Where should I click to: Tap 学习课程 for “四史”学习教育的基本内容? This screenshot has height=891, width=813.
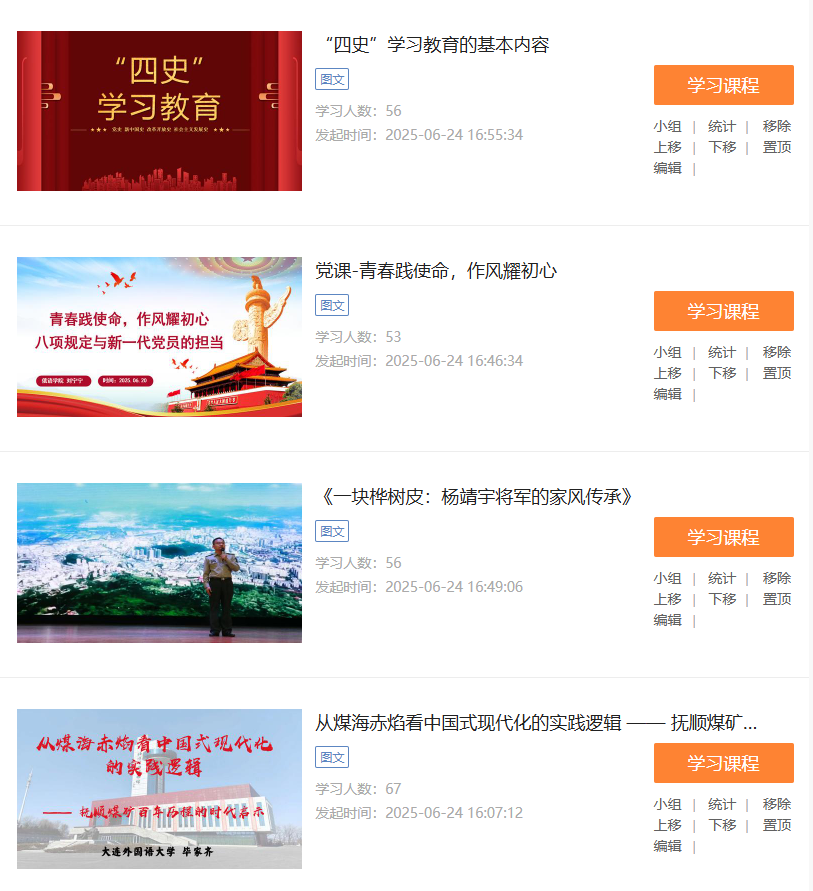tap(723, 85)
